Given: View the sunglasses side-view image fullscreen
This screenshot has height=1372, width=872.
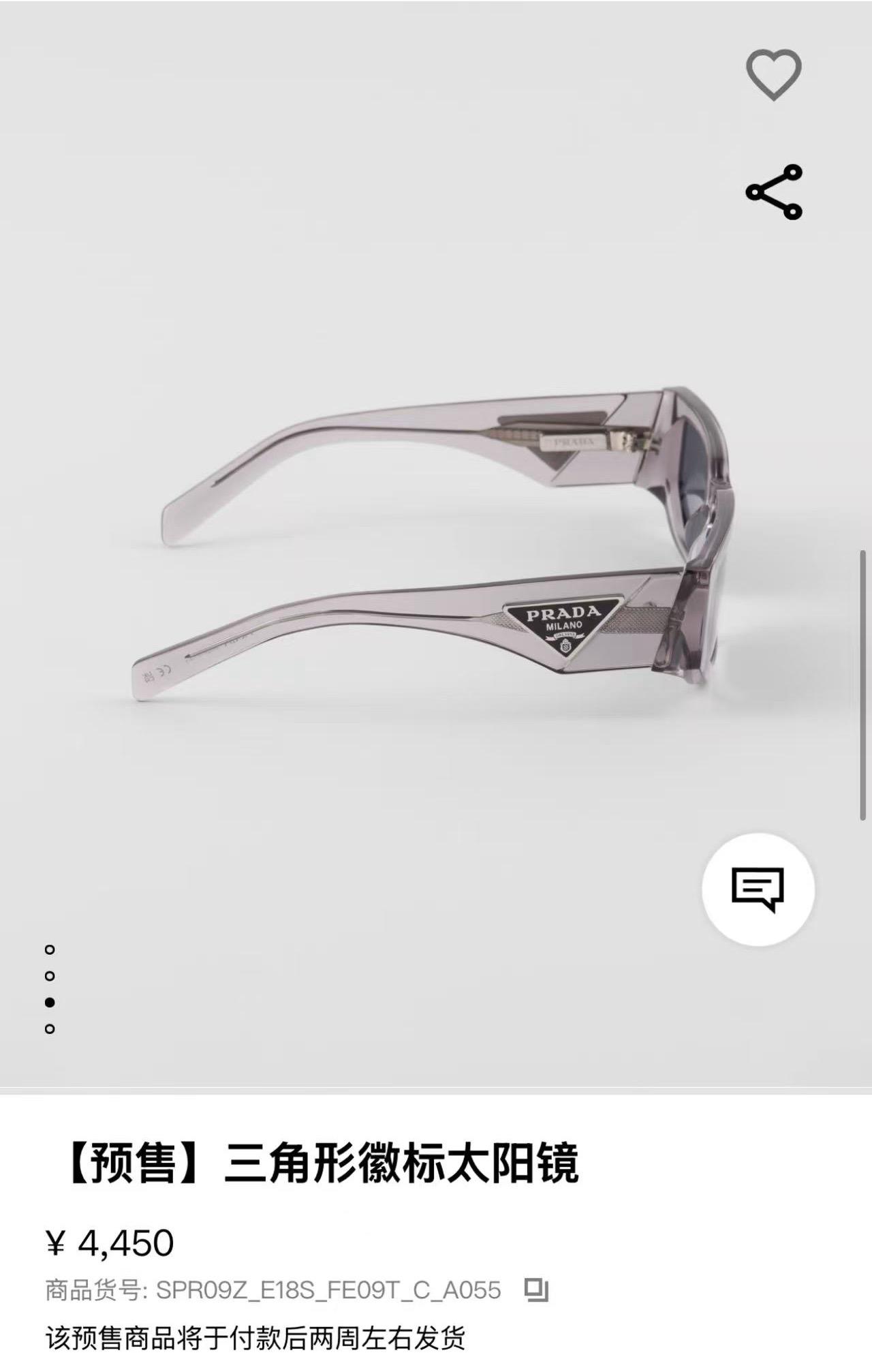Looking at the screenshot, I should (x=436, y=545).
